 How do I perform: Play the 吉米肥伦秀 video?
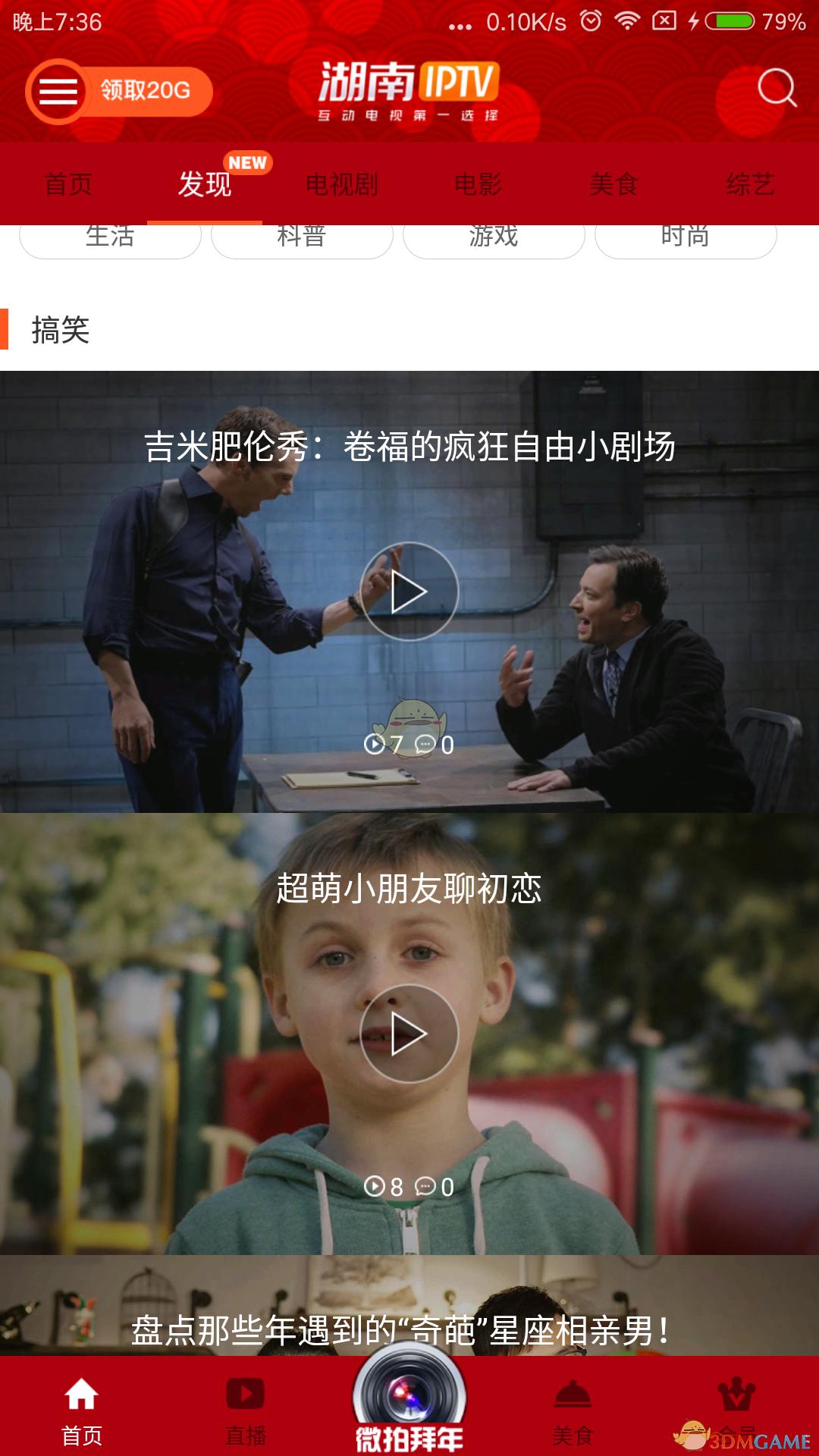(409, 591)
